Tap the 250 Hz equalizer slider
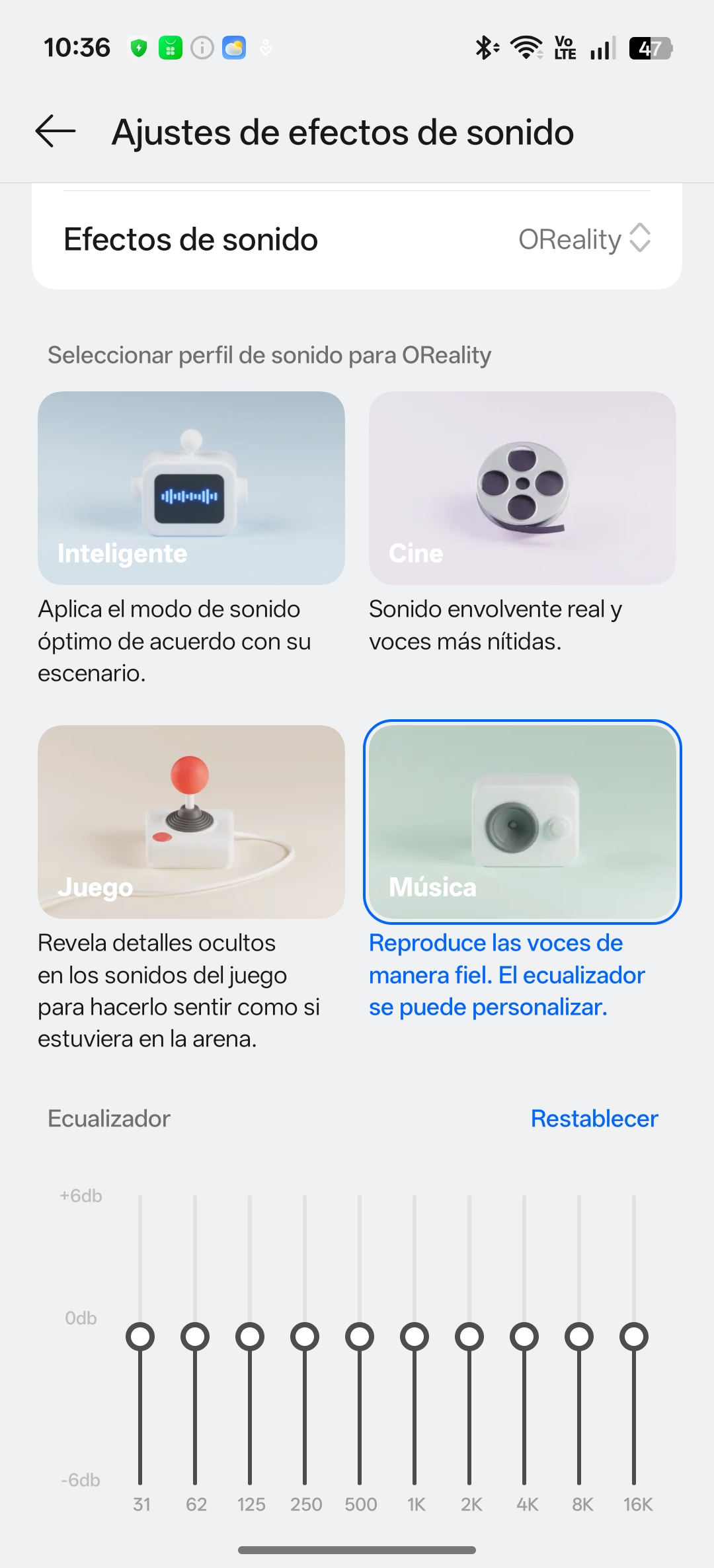 (x=305, y=1337)
